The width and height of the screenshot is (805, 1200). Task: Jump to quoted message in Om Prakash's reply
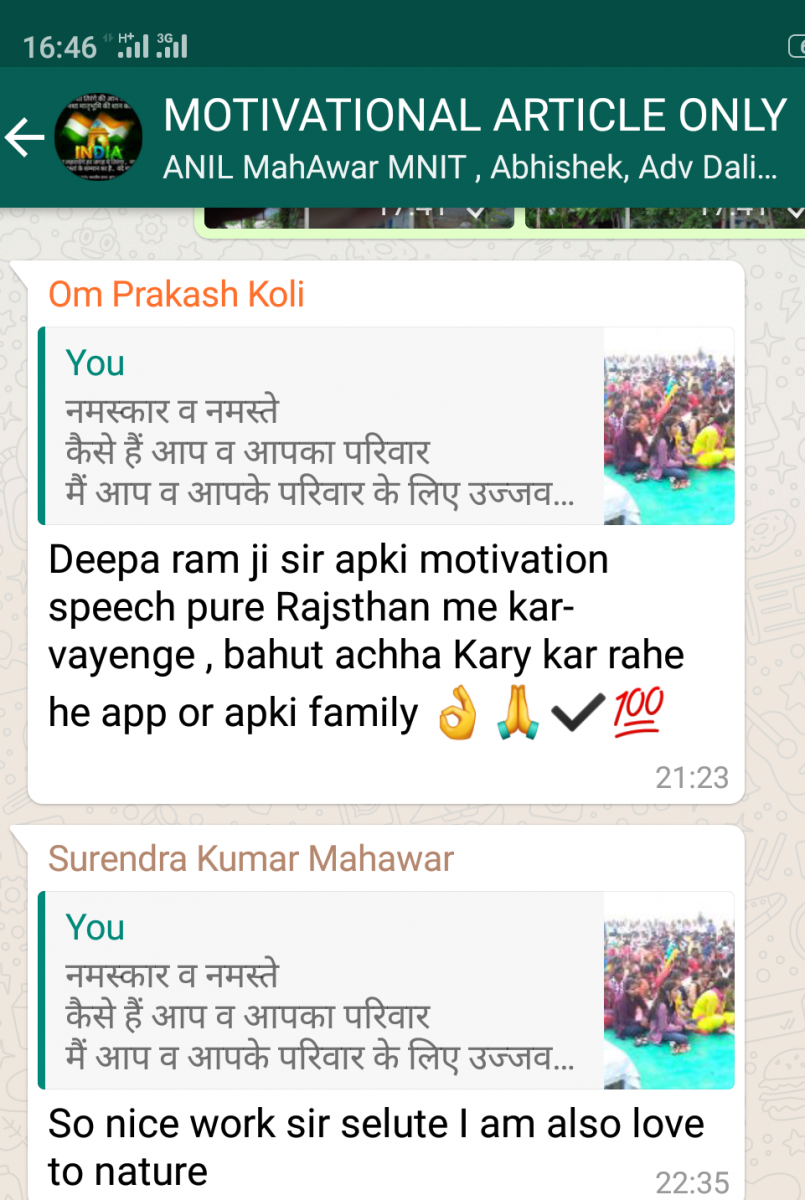[x=386, y=426]
